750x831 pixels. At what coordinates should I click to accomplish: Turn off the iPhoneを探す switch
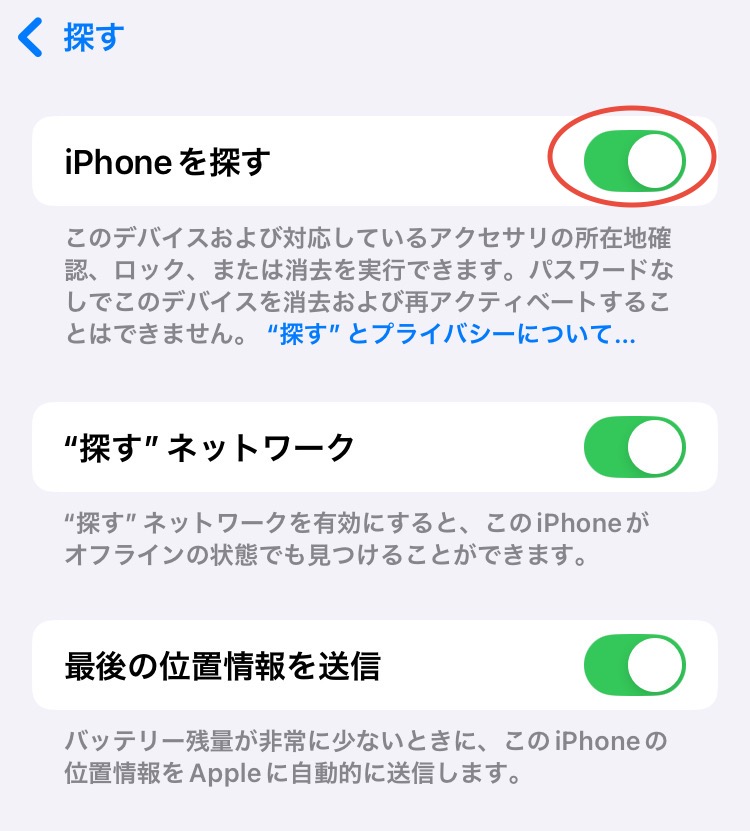[634, 161]
